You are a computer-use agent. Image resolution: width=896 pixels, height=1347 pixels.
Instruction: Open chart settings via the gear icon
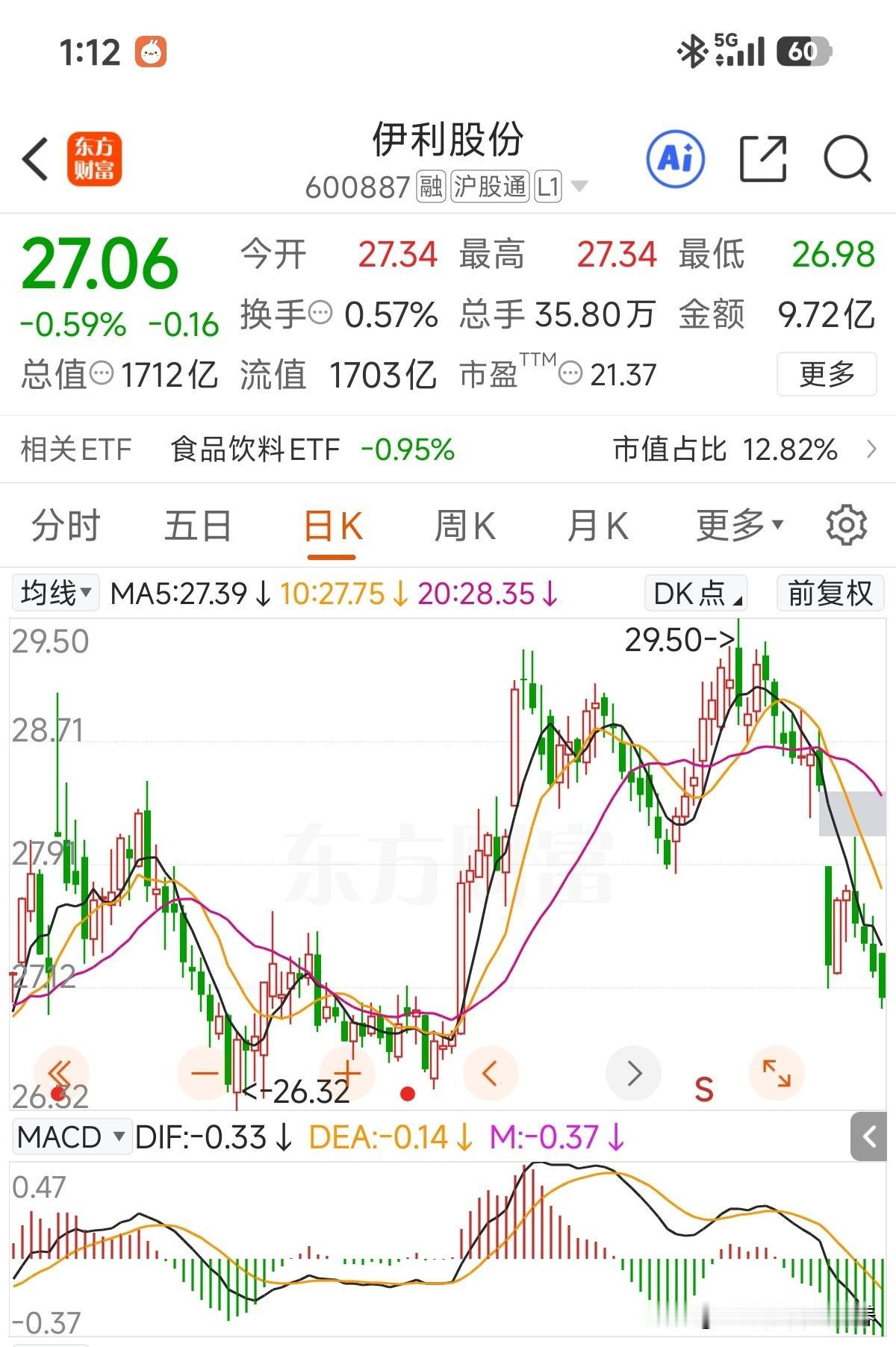[x=846, y=524]
